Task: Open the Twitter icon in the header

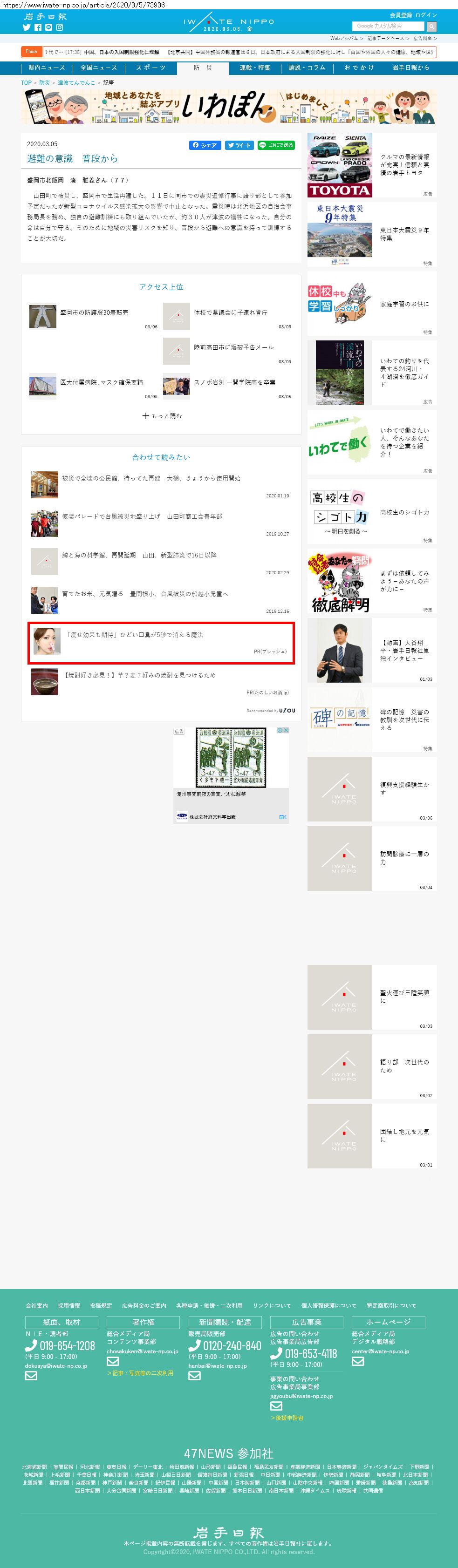Action: coord(26,27)
